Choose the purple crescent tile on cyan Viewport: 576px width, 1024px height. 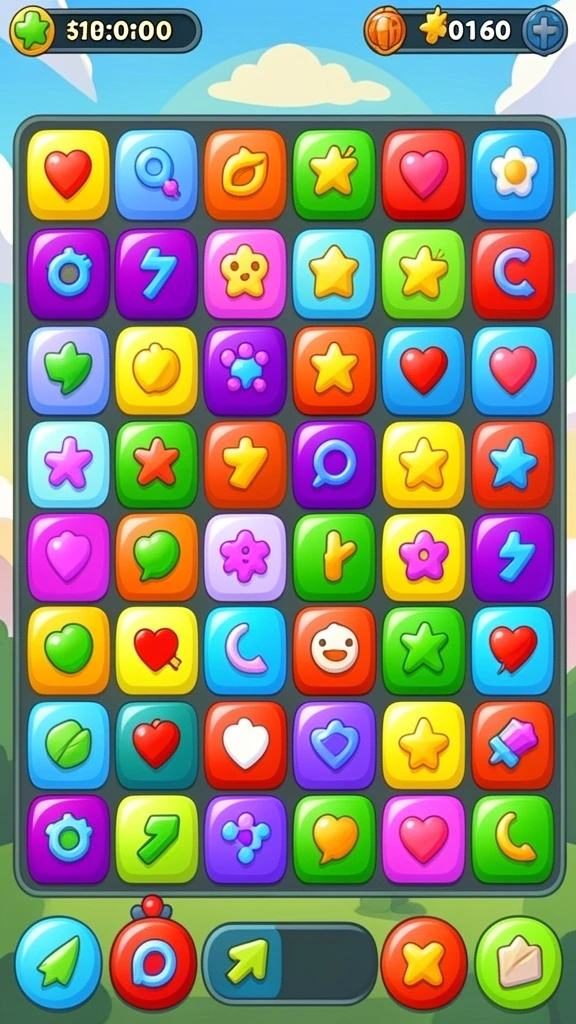[246, 650]
